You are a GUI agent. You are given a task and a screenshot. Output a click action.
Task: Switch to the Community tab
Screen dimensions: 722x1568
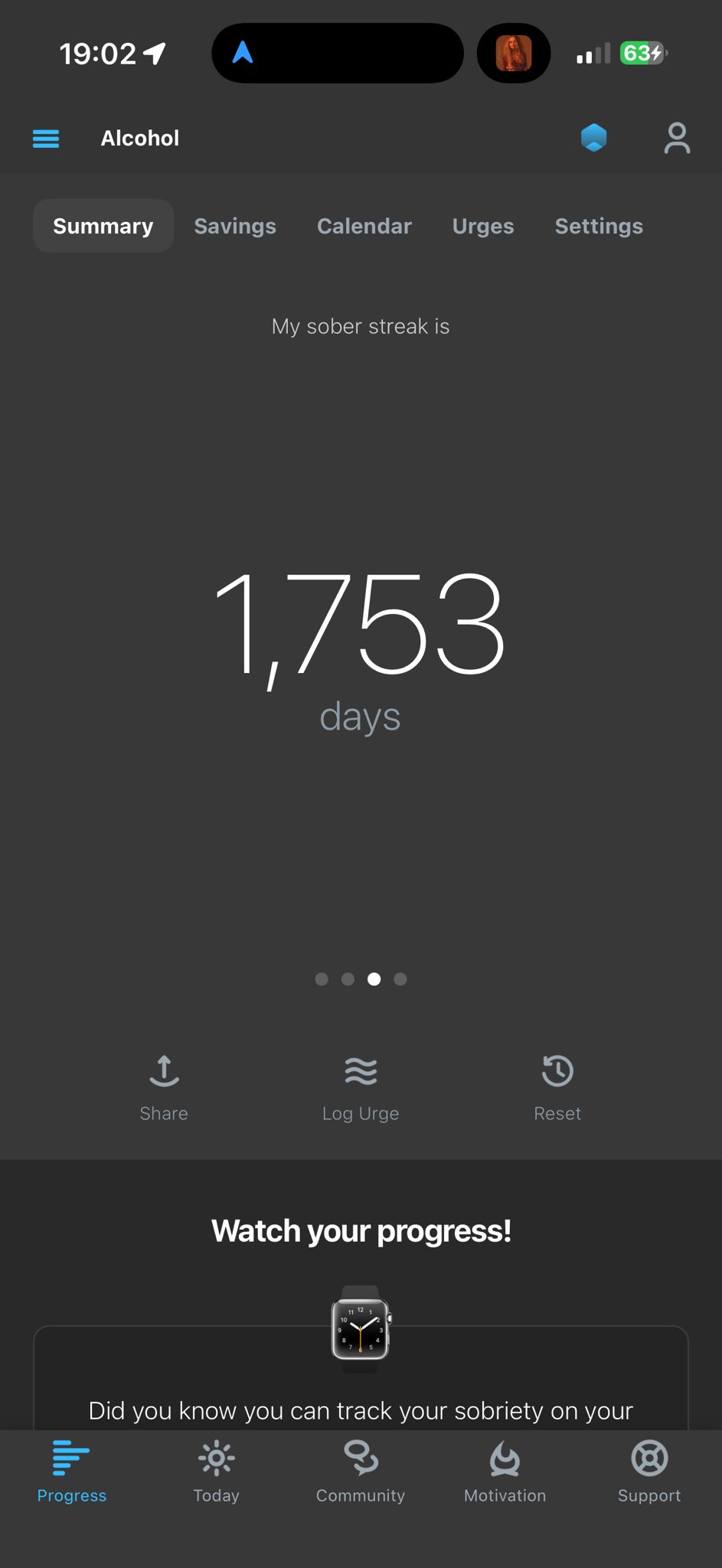(361, 1472)
